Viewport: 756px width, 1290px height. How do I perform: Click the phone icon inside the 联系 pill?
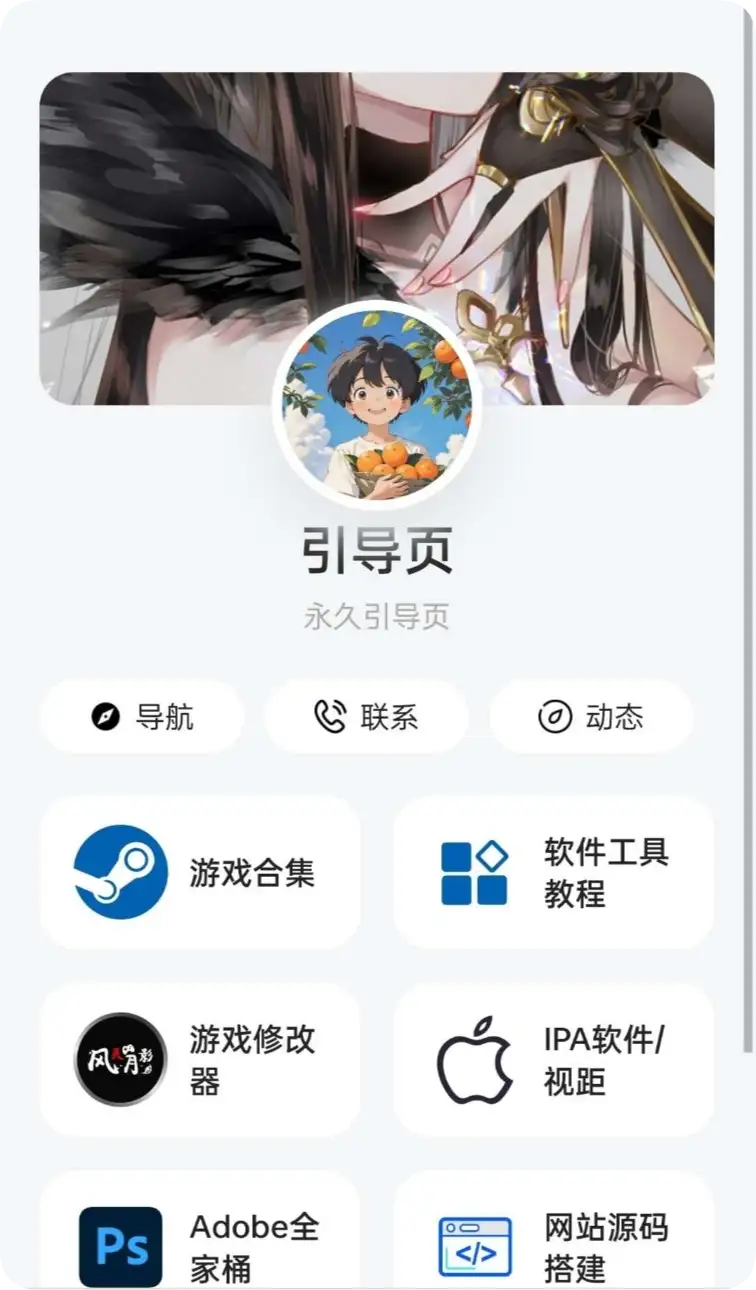329,716
